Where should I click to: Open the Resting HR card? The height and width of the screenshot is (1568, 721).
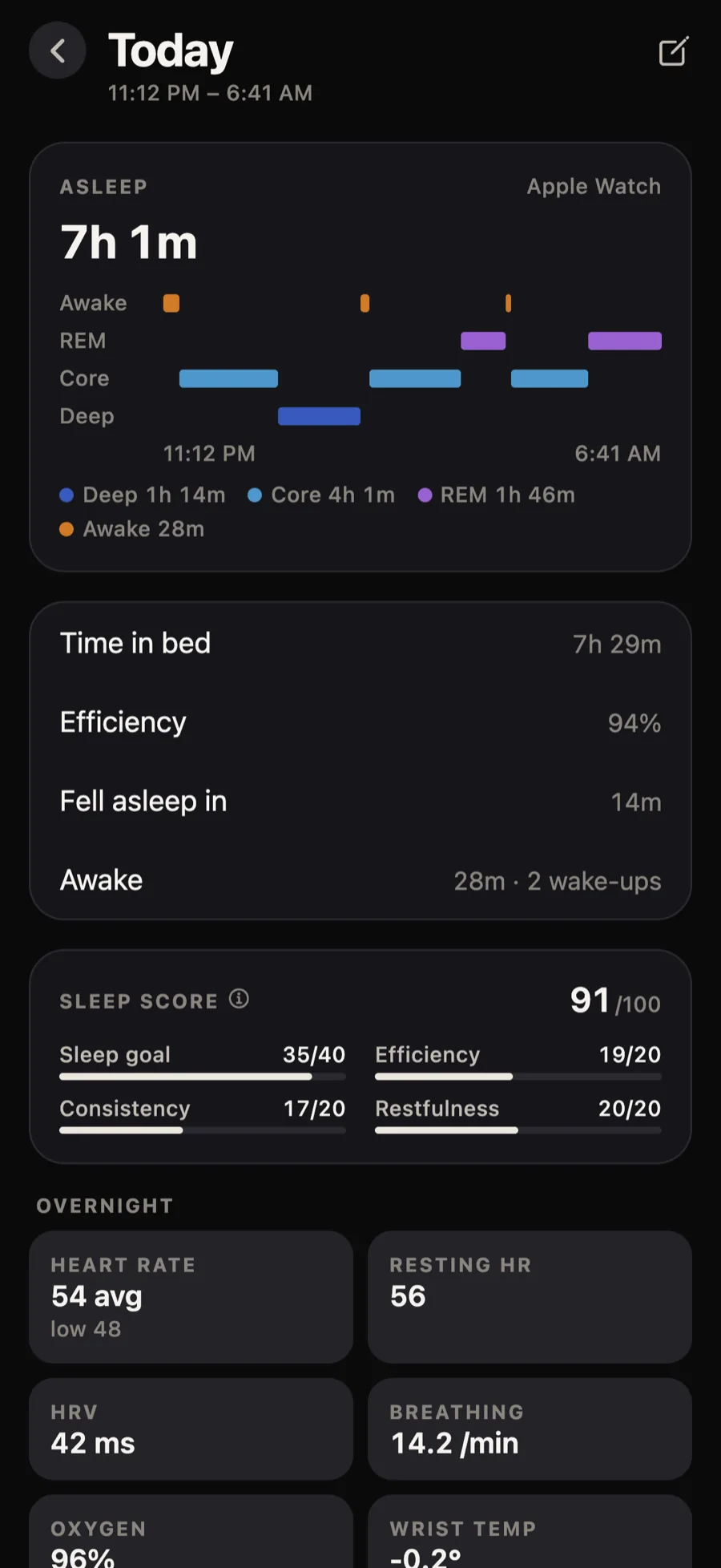coord(530,1297)
